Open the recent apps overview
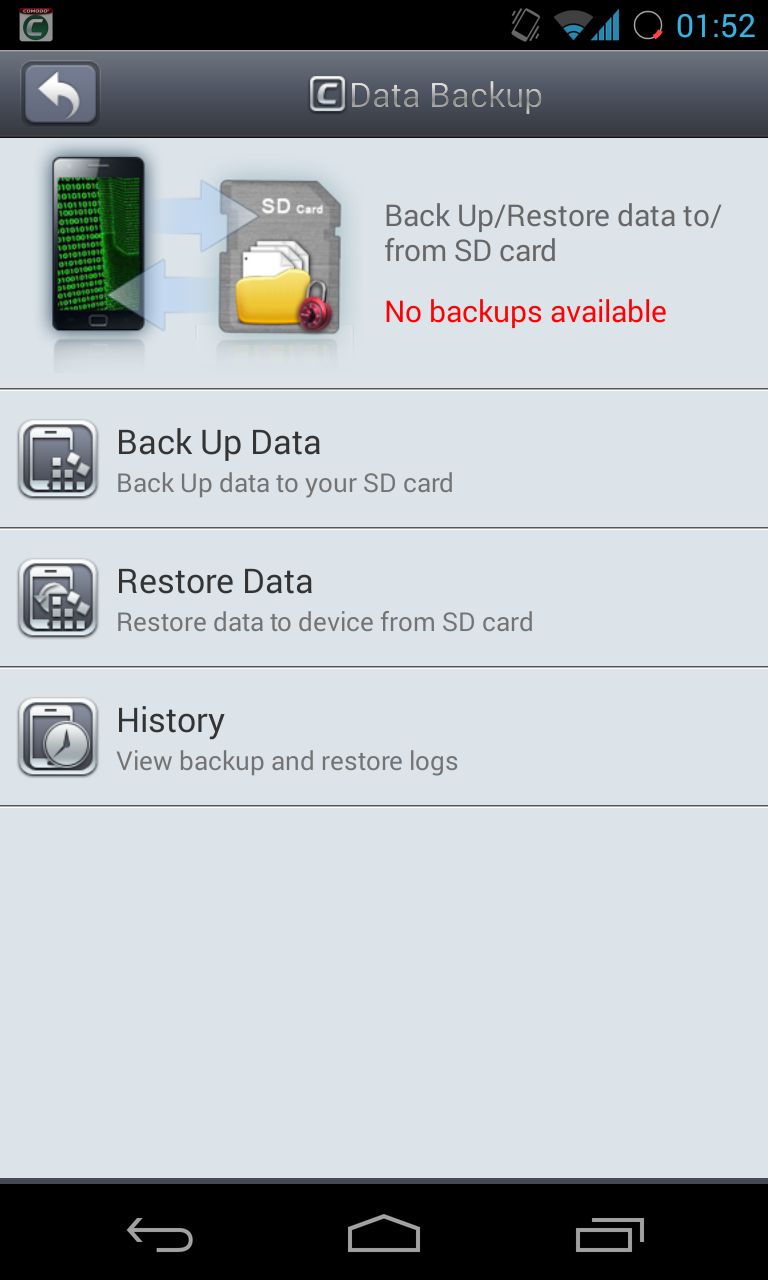This screenshot has height=1280, width=768. (610, 1235)
